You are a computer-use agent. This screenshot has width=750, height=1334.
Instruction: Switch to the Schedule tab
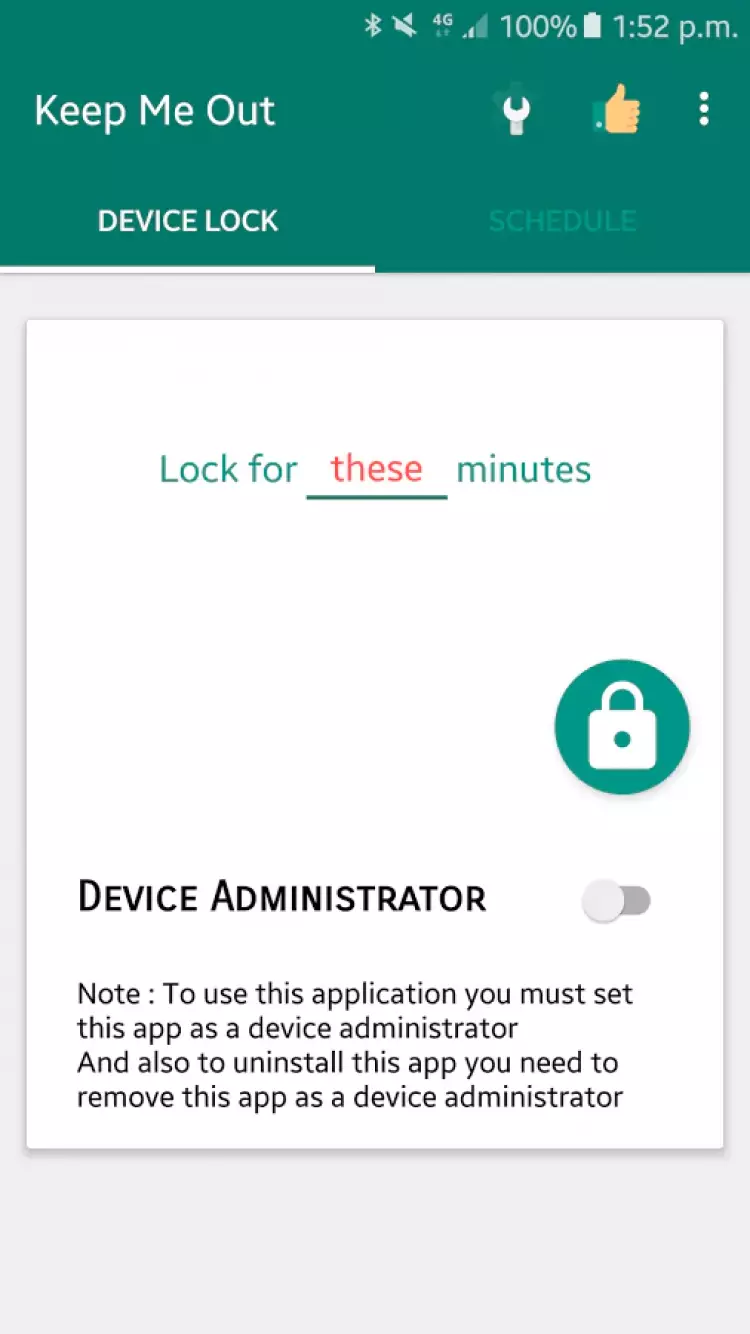[562, 221]
